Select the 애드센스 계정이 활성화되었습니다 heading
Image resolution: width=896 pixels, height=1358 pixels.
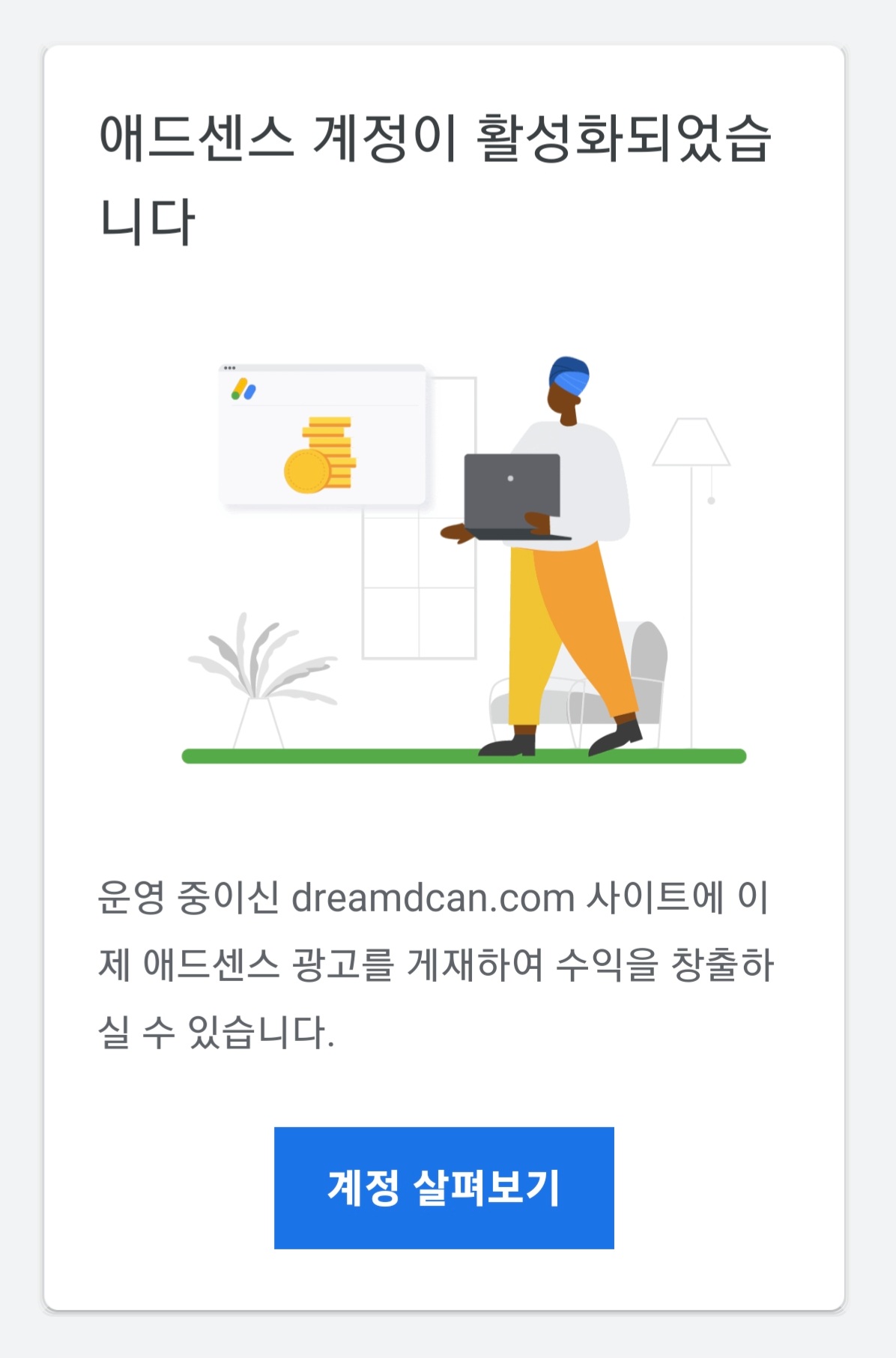tap(435, 172)
